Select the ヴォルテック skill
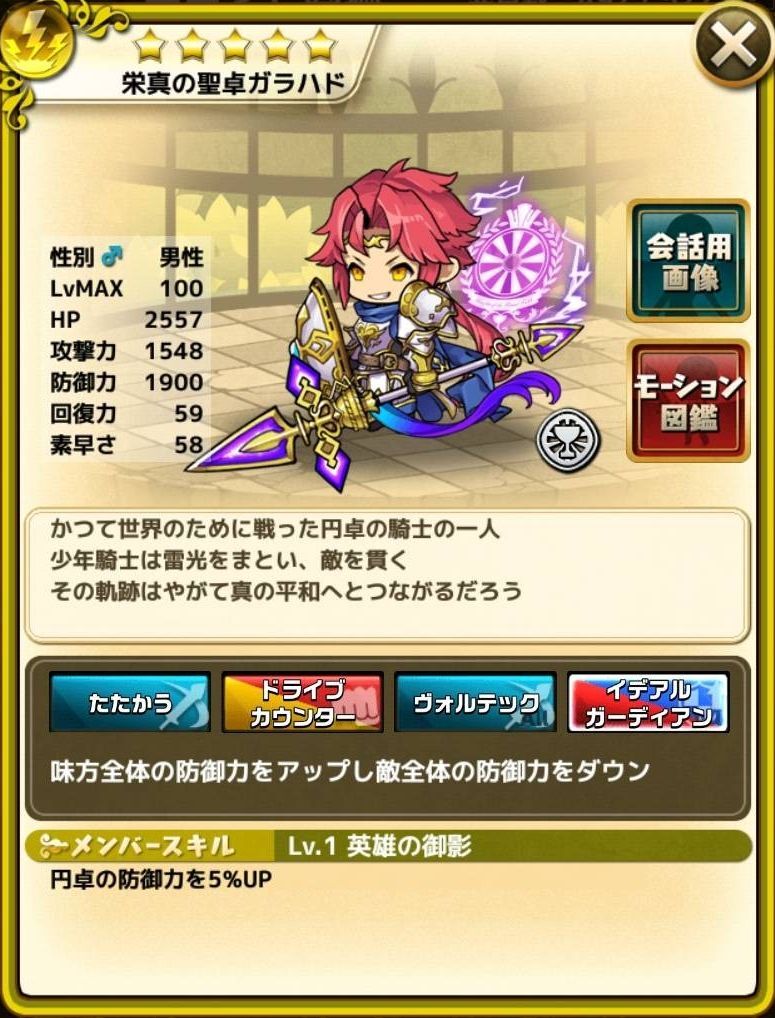Screen dimensions: 775x1018 [475, 702]
